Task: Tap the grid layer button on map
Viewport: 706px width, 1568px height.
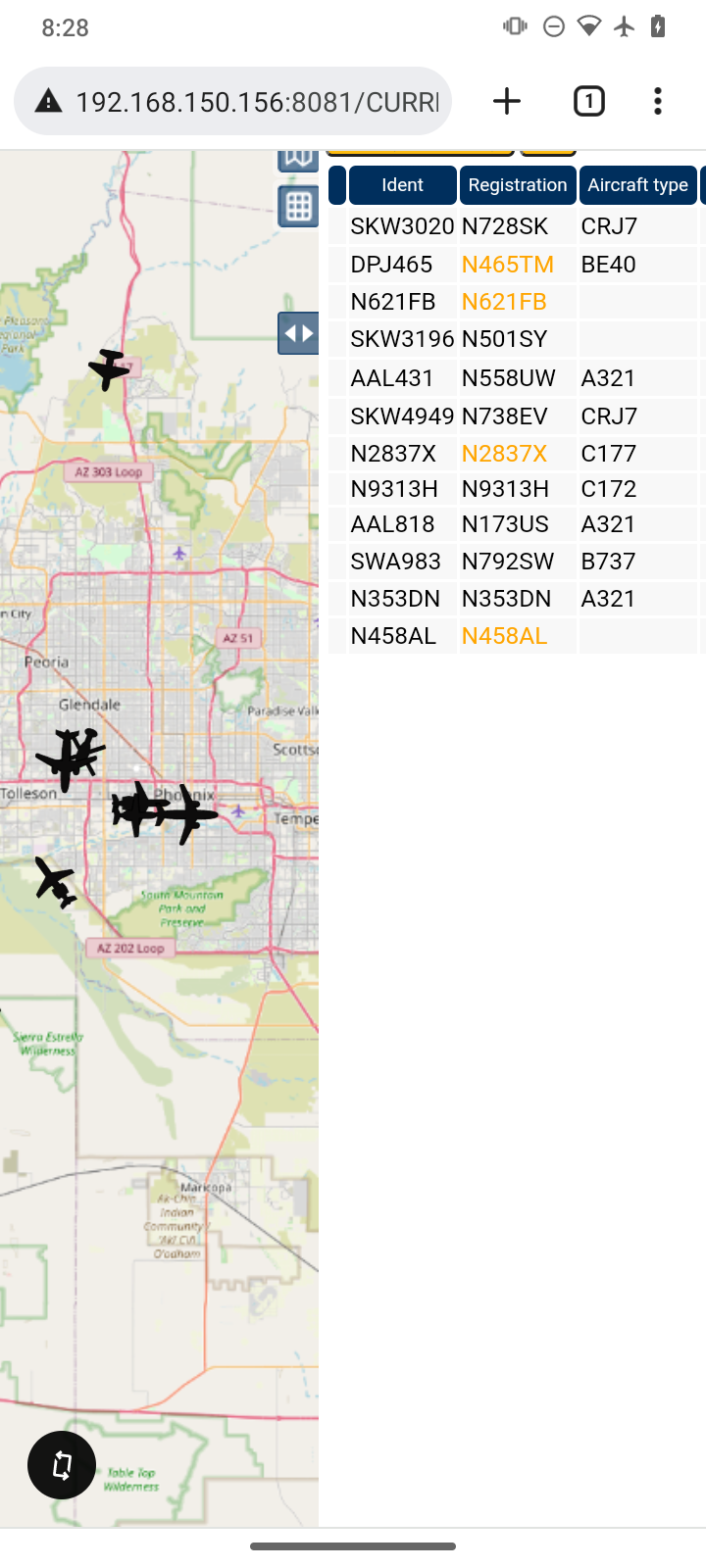Action: pyautogui.click(x=298, y=207)
